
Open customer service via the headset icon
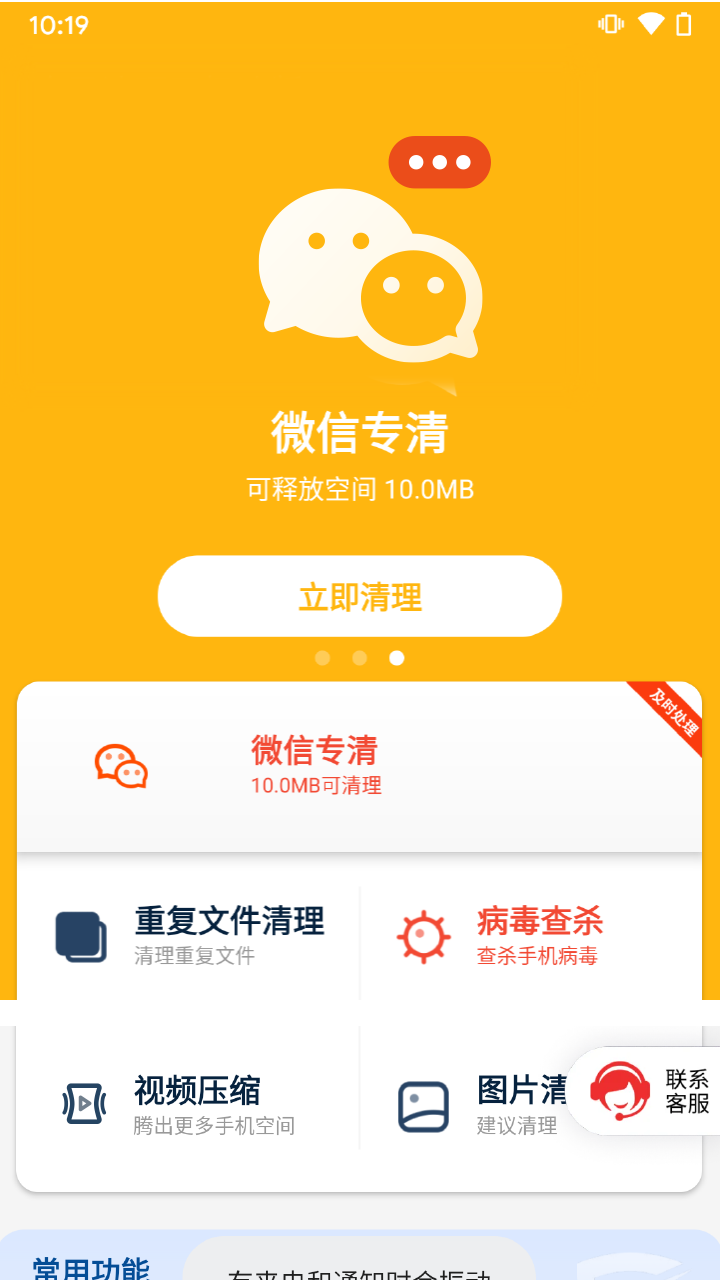point(620,1092)
